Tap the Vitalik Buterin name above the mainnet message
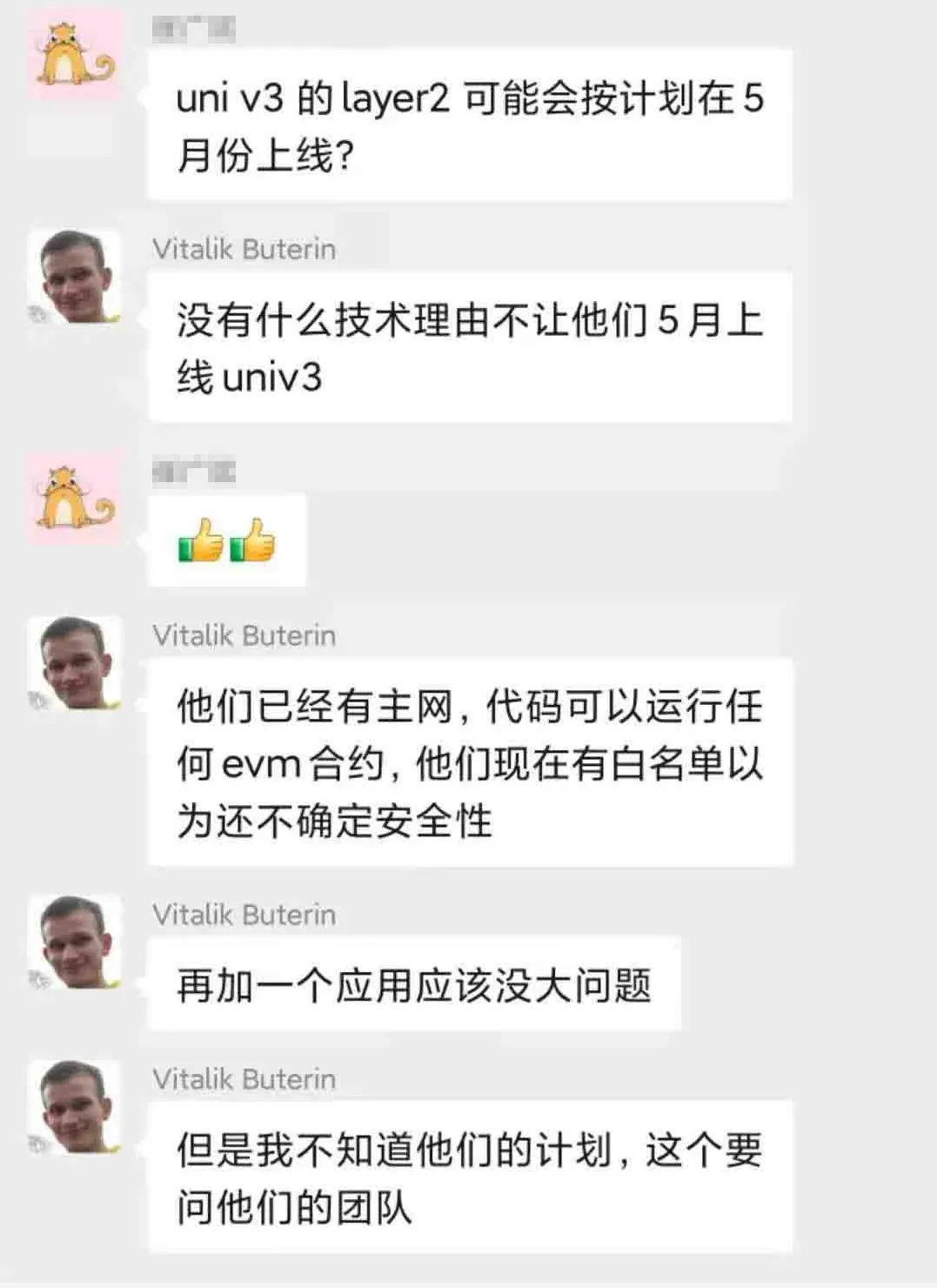This screenshot has height=1288, width=937. click(x=244, y=635)
